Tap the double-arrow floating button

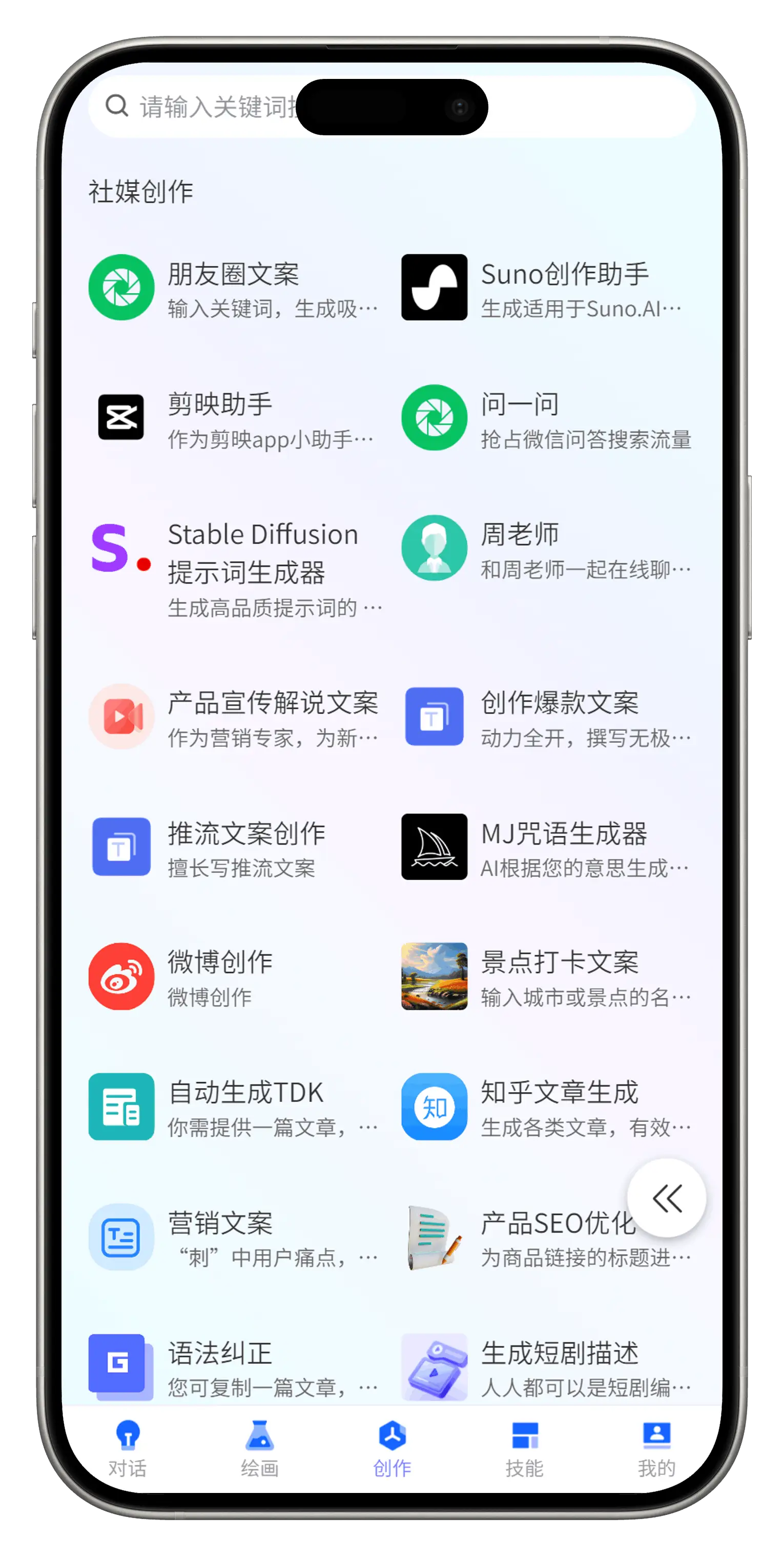[666, 1198]
